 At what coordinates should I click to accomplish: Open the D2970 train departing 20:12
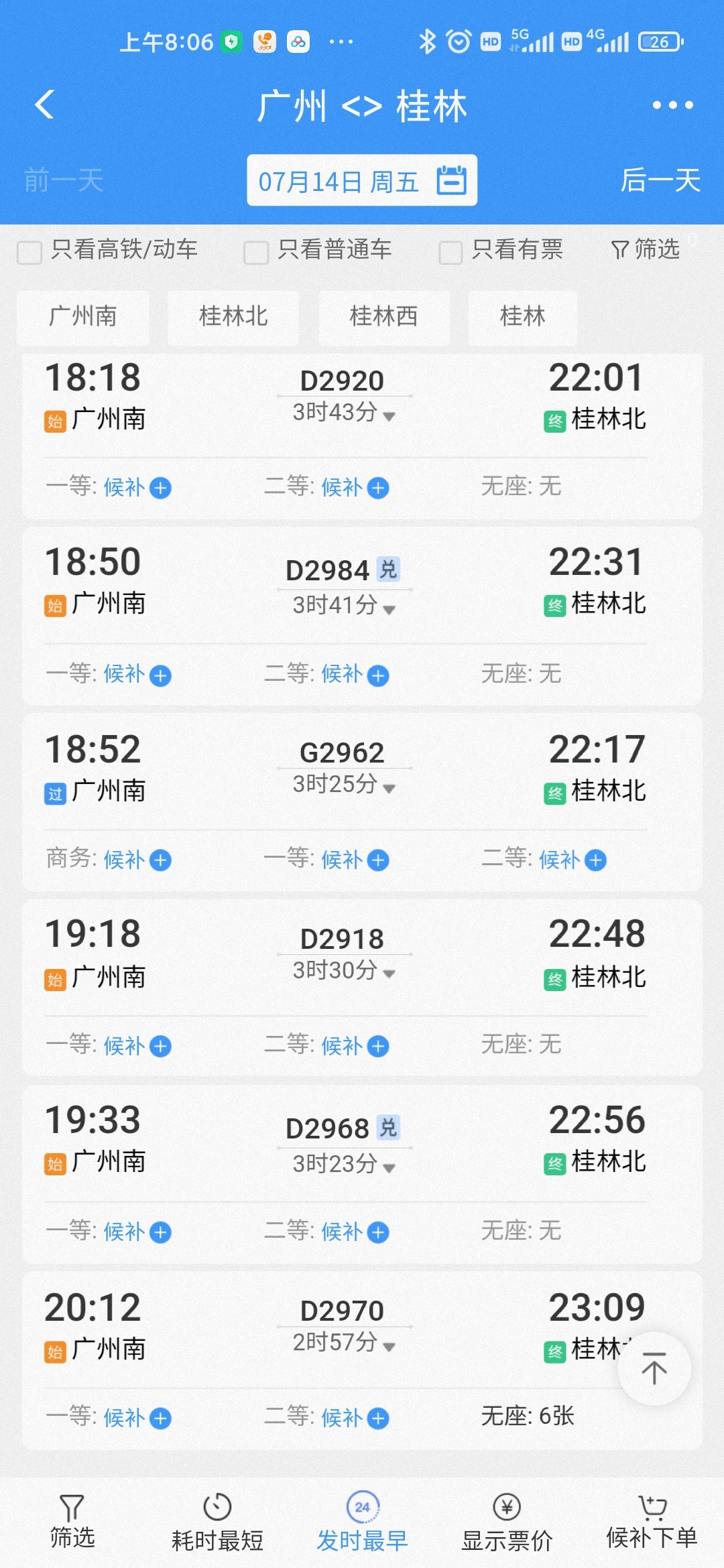coord(362,1360)
